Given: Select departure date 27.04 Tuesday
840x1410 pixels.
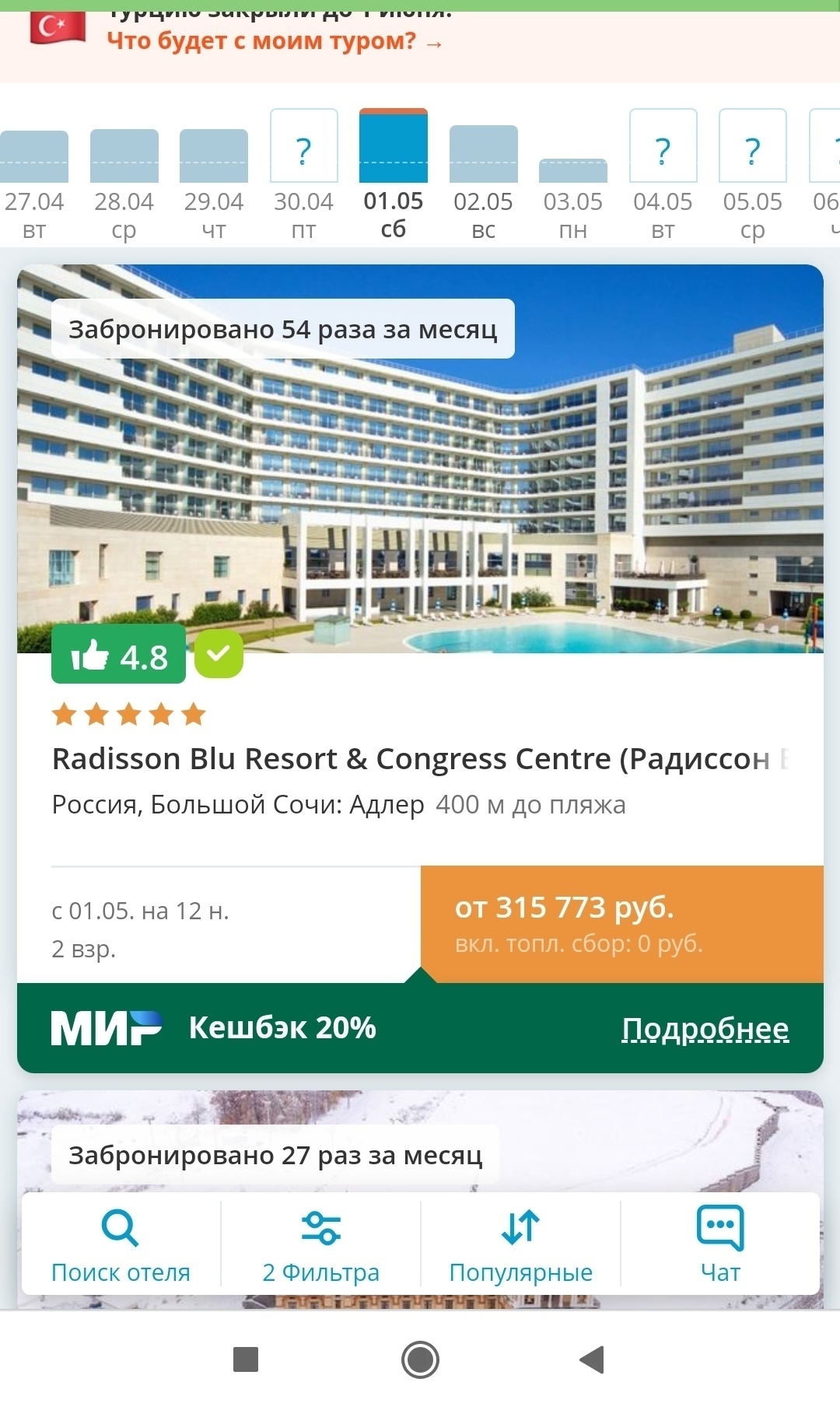Looking at the screenshot, I should point(34,184).
